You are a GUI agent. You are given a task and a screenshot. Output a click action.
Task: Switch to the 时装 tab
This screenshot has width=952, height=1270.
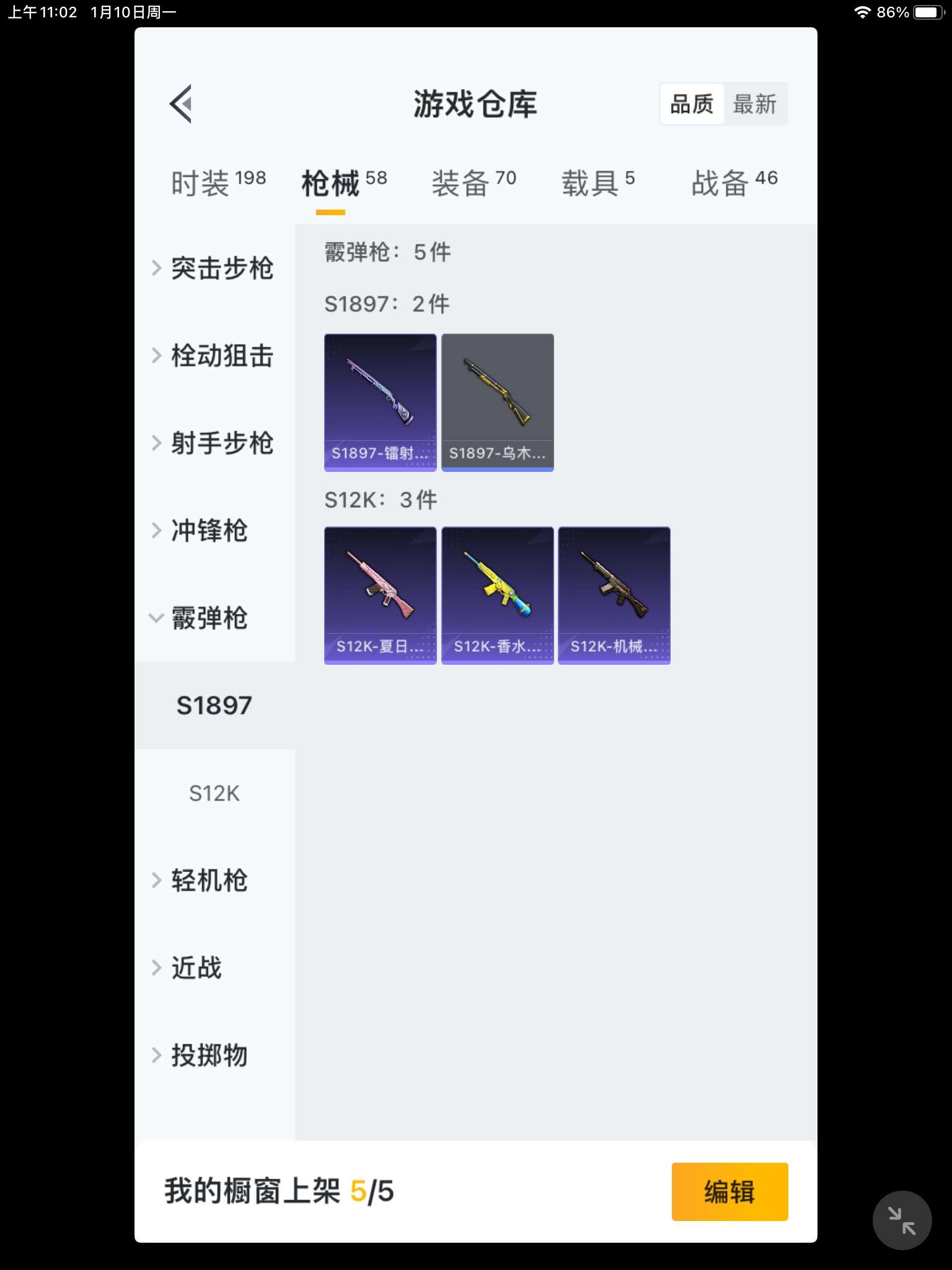[x=218, y=183]
